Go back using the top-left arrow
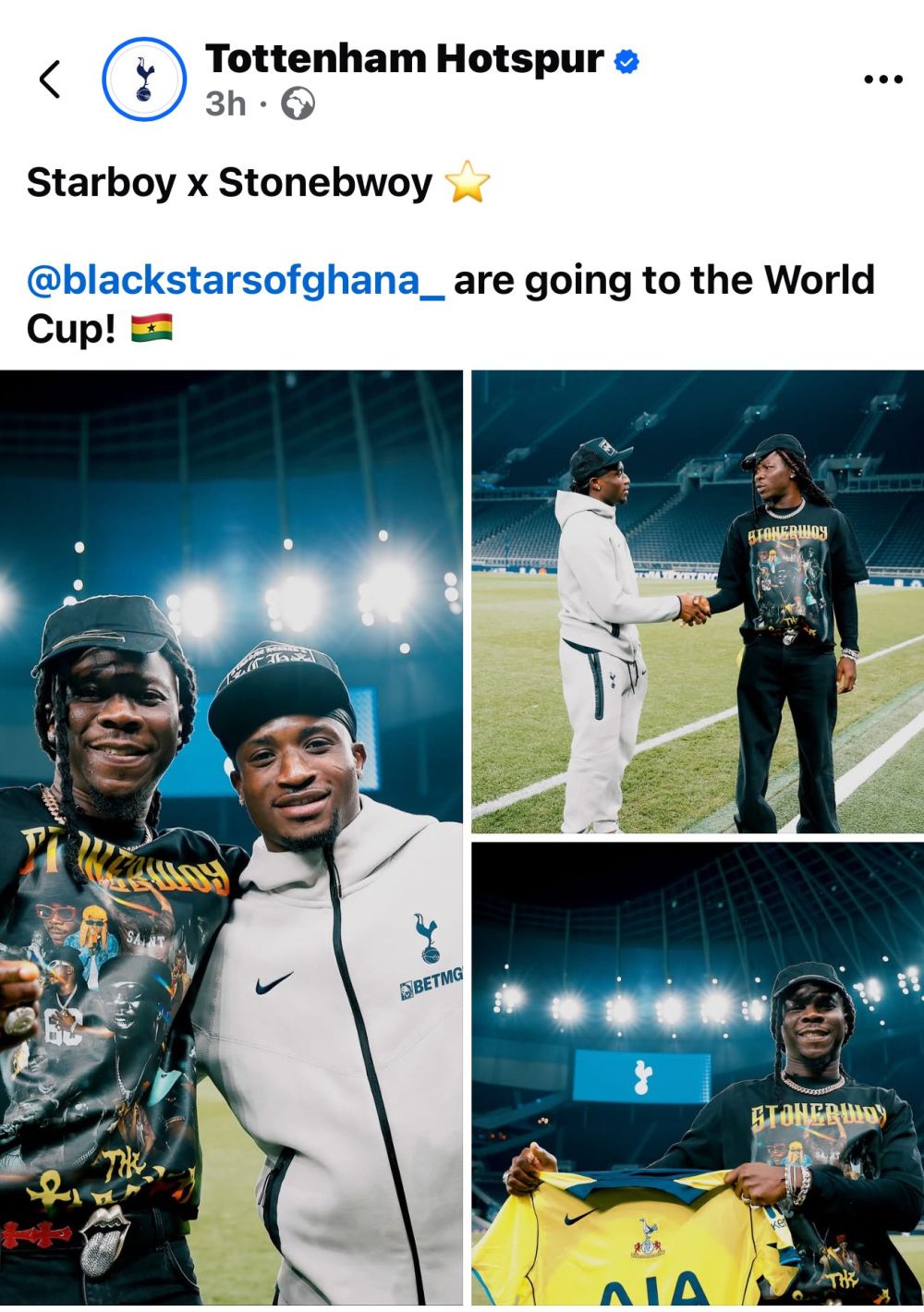The width and height of the screenshot is (924, 1312). (50, 79)
